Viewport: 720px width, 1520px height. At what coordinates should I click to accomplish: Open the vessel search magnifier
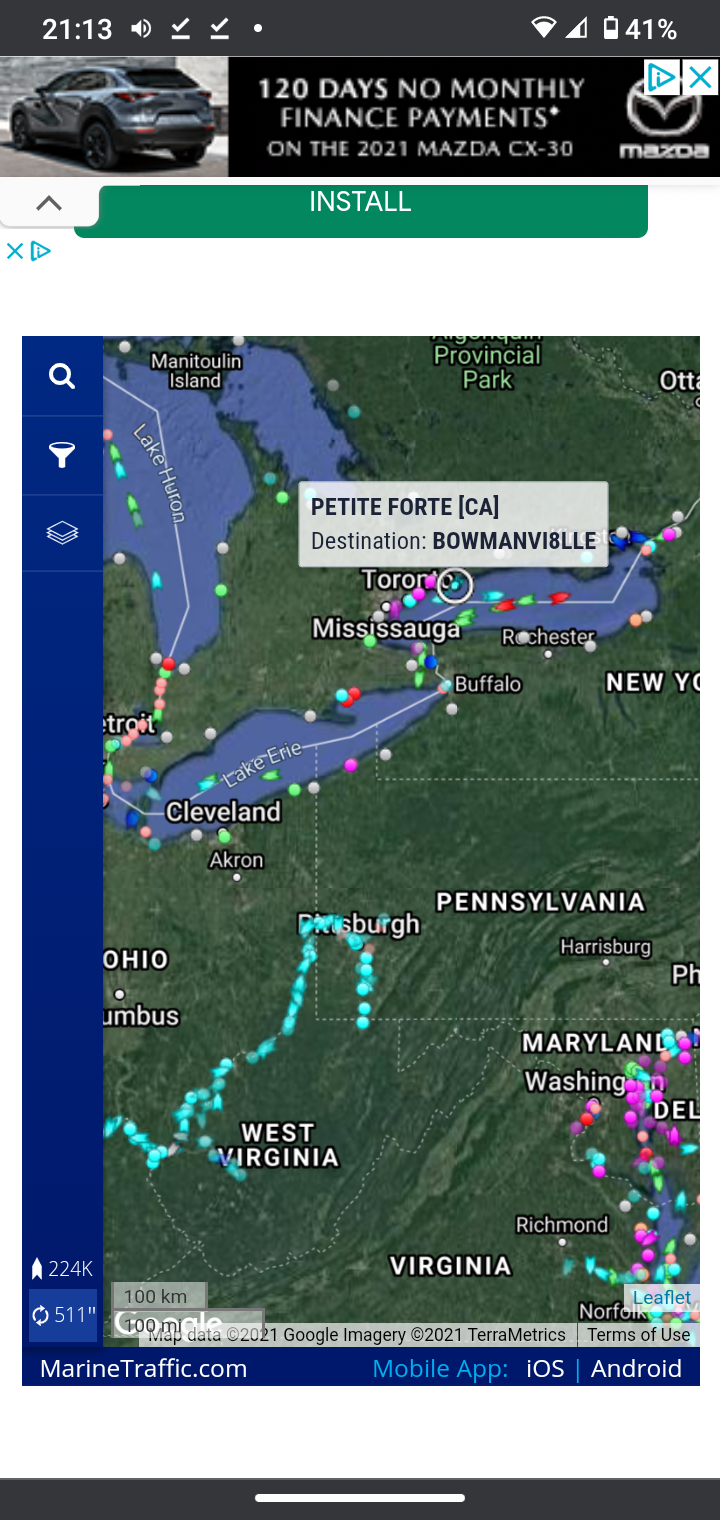62,376
